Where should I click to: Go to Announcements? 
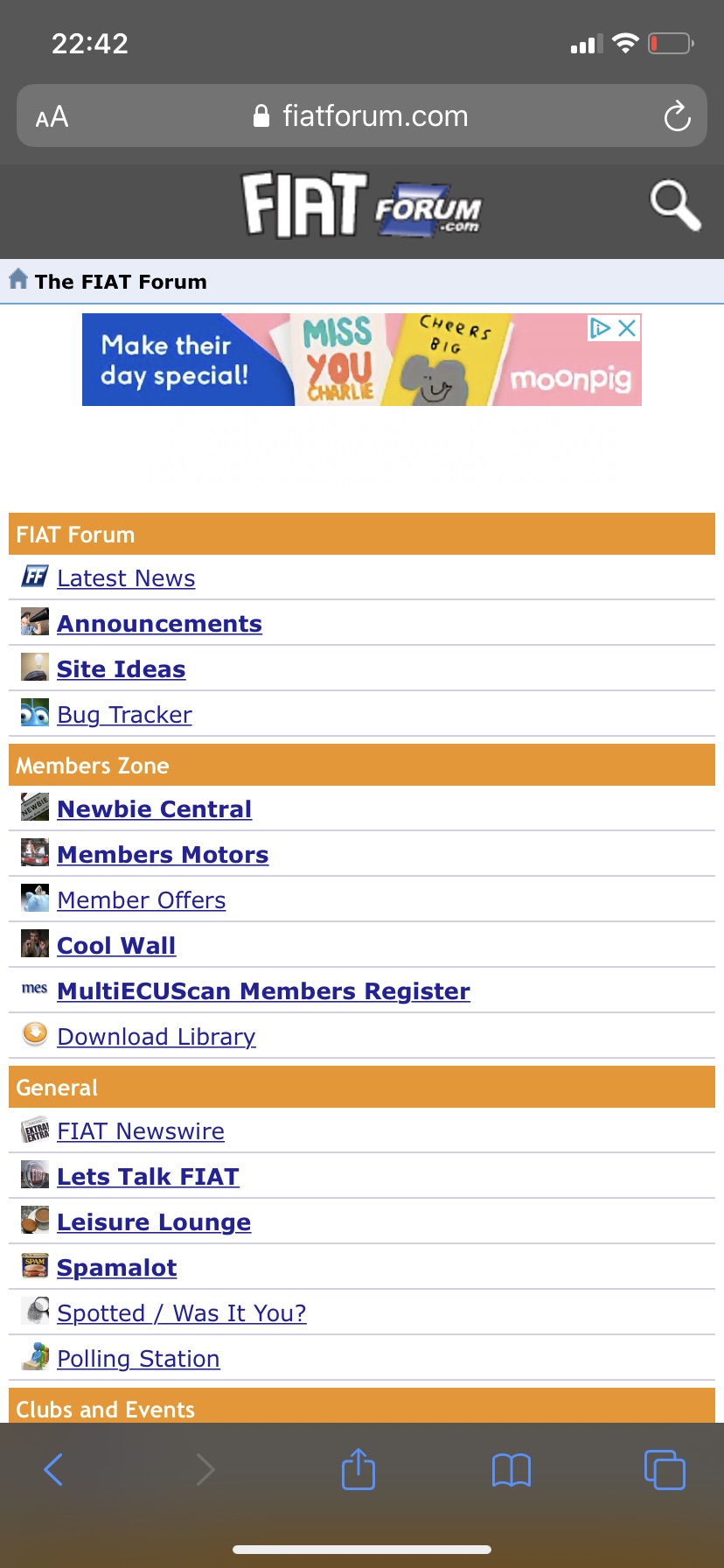[x=159, y=624]
